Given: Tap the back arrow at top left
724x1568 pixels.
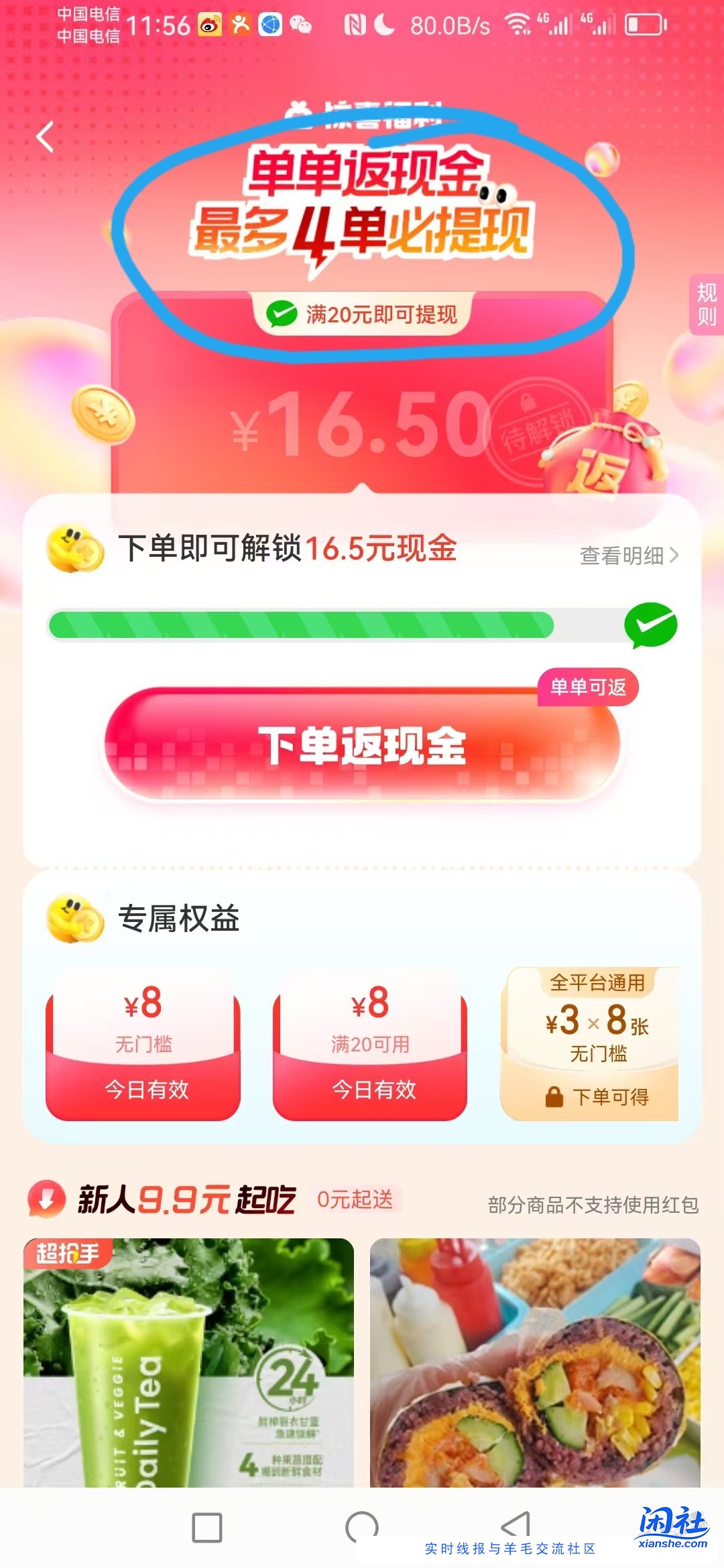Looking at the screenshot, I should point(44,137).
